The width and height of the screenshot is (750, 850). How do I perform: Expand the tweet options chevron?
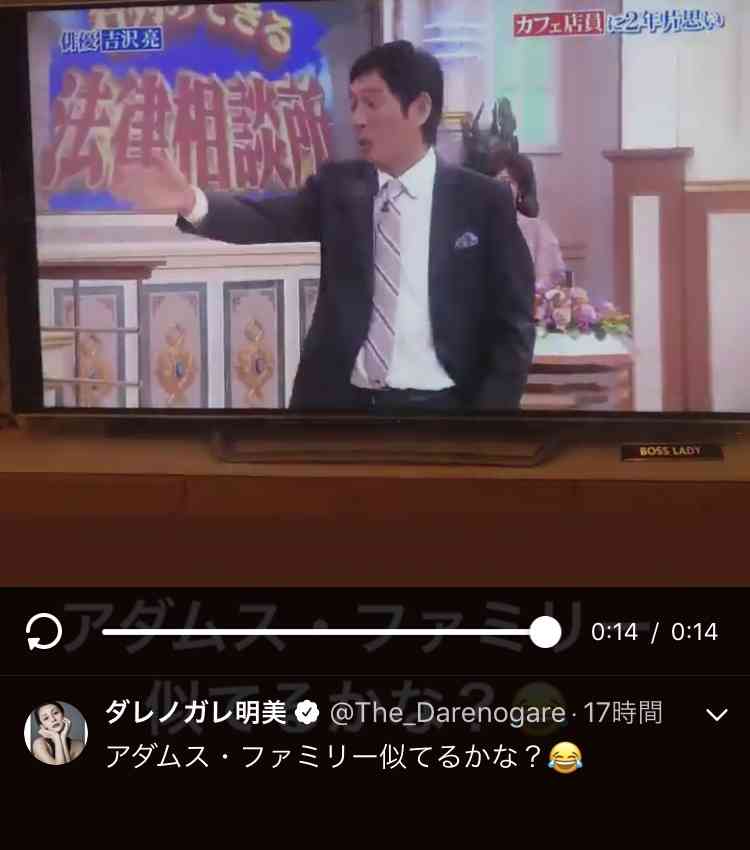pos(717,714)
